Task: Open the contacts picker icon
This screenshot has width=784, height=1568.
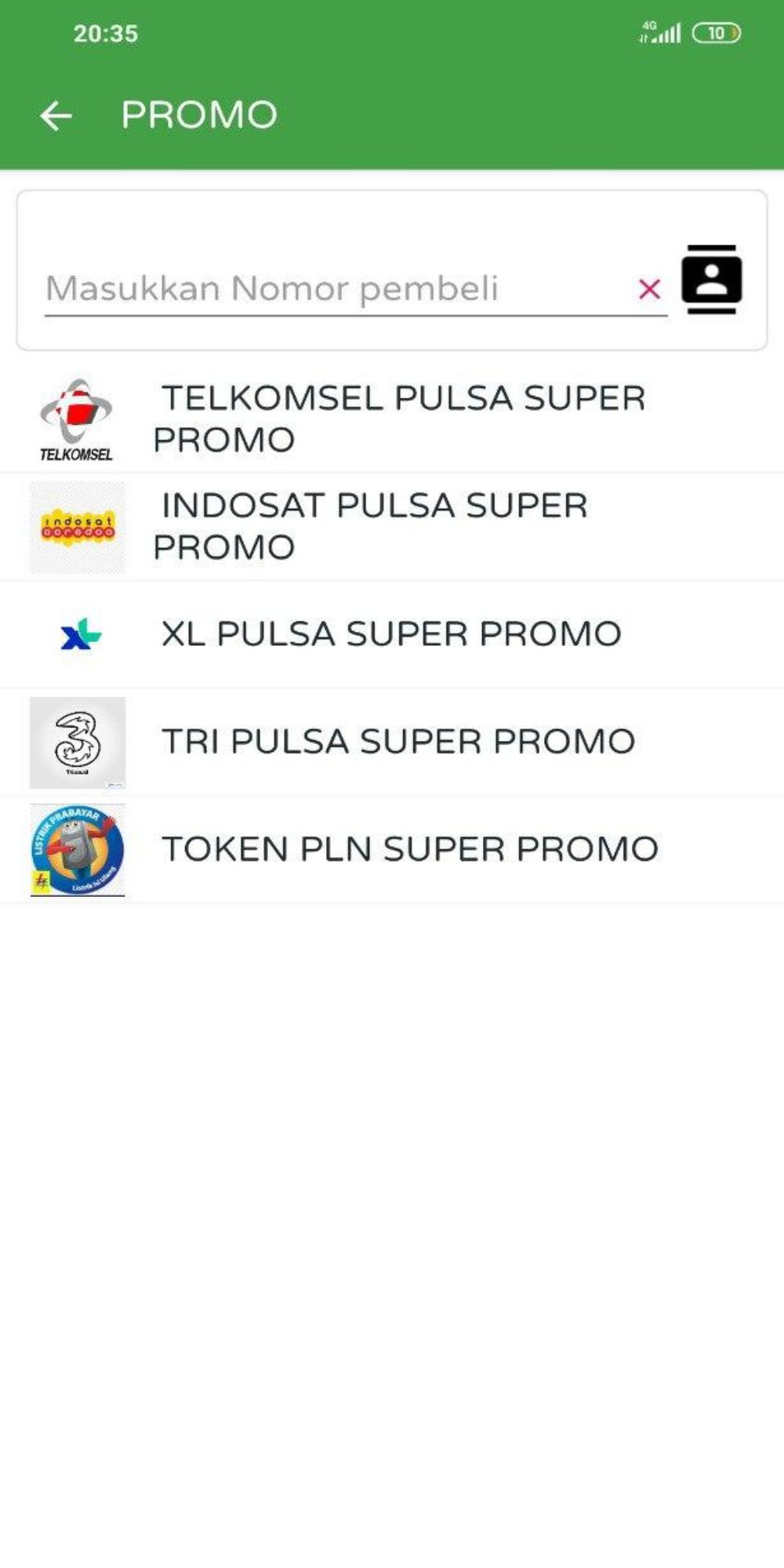Action: click(x=711, y=279)
